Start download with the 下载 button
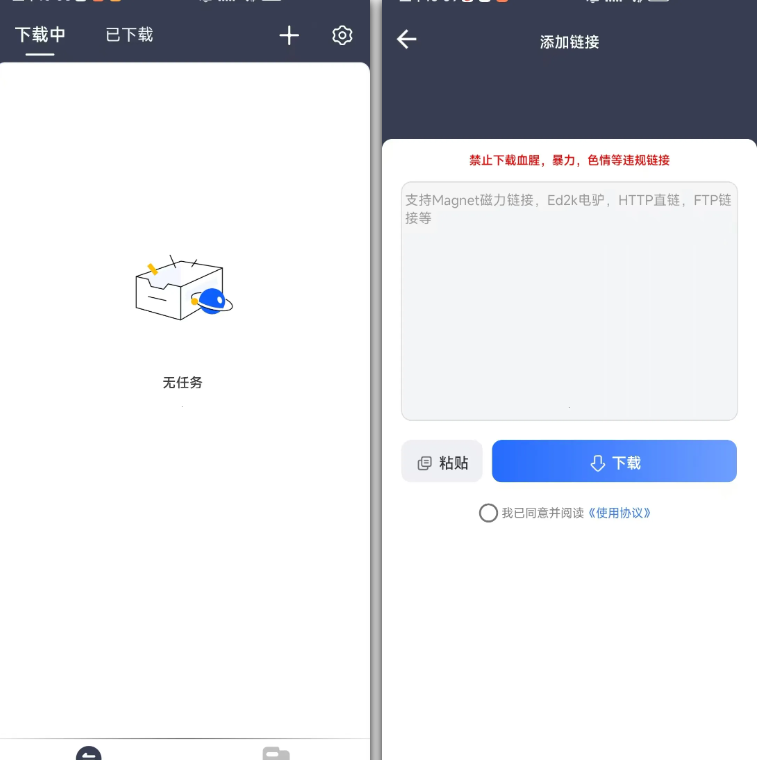Screen dimensions: 757x760 614,462
